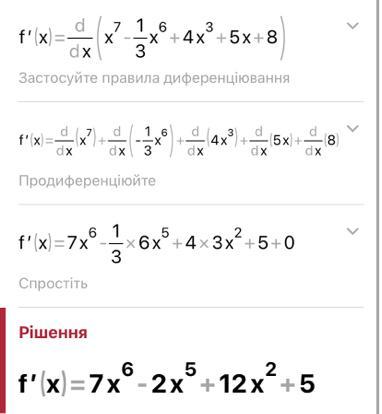Viewport: 382px width, 414px height.
Task: Expand the 'Спростіть' simplification step
Action: [x=353, y=231]
